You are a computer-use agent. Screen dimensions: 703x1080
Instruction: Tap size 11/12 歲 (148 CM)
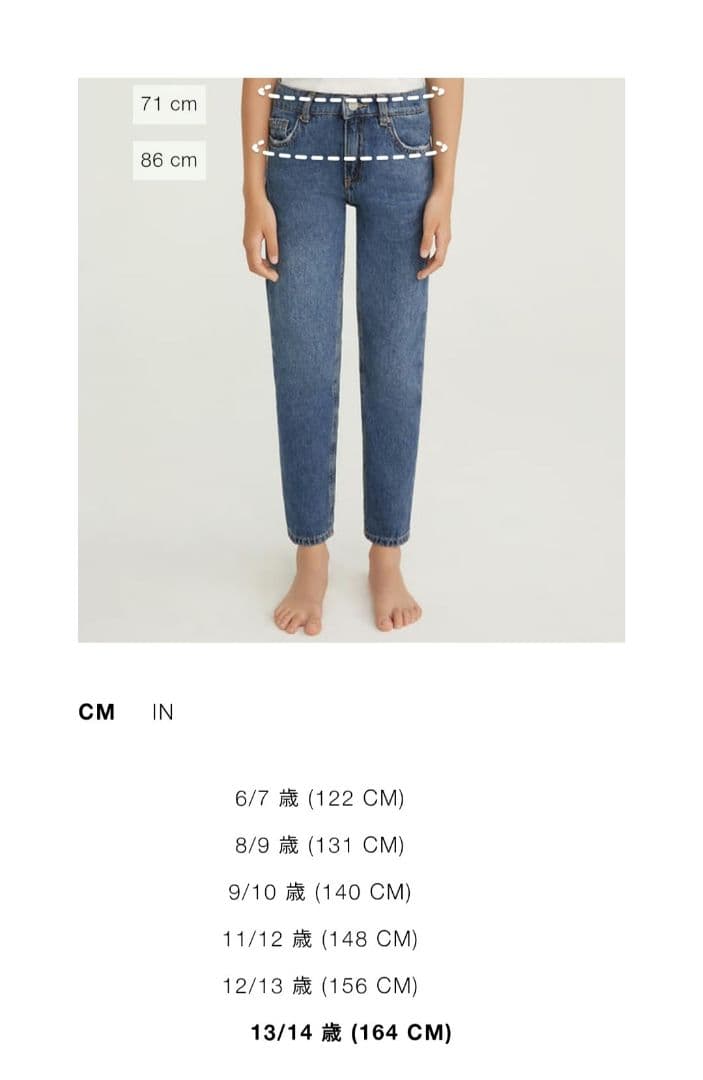click(319, 939)
